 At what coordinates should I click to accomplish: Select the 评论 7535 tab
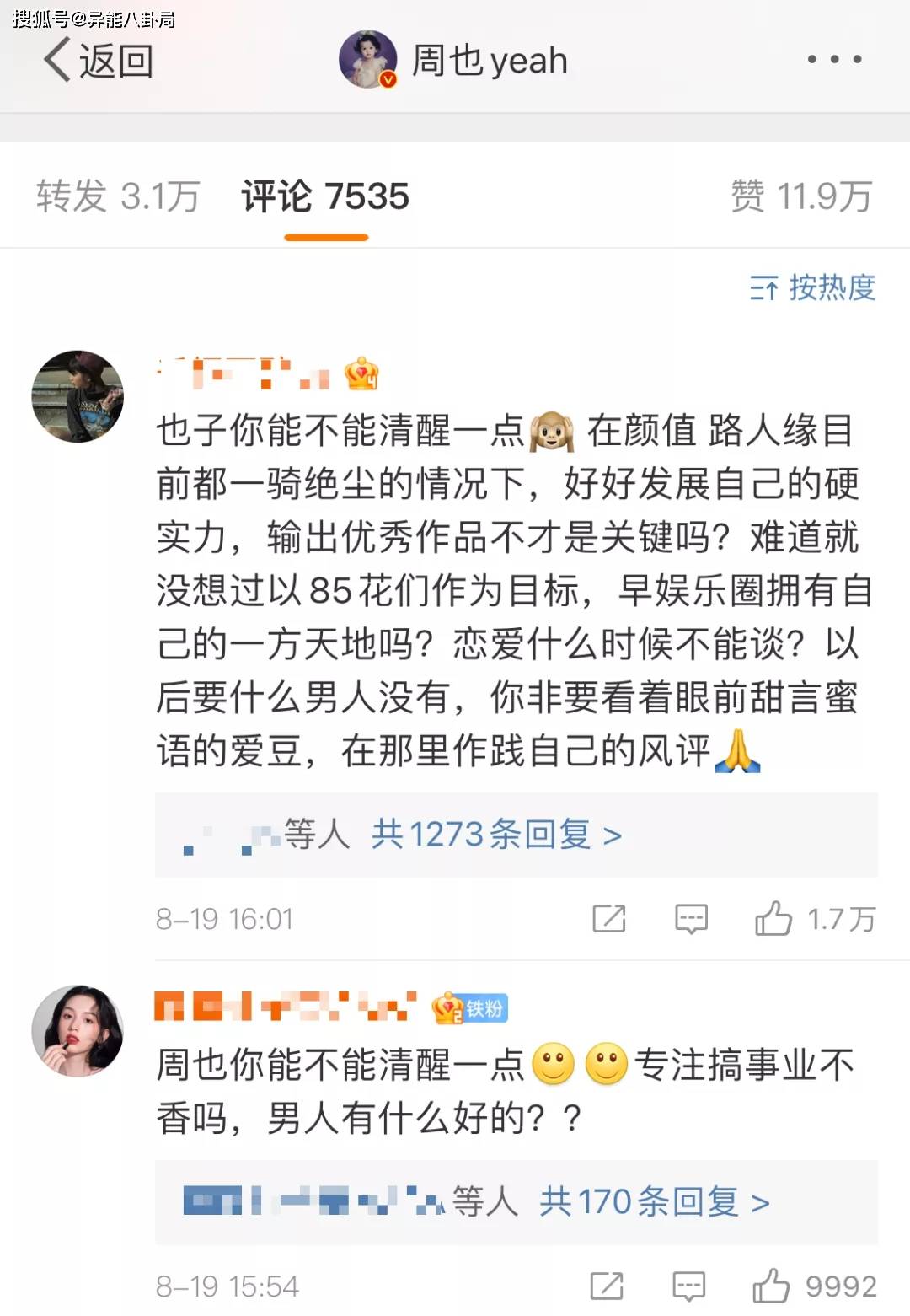click(x=325, y=196)
